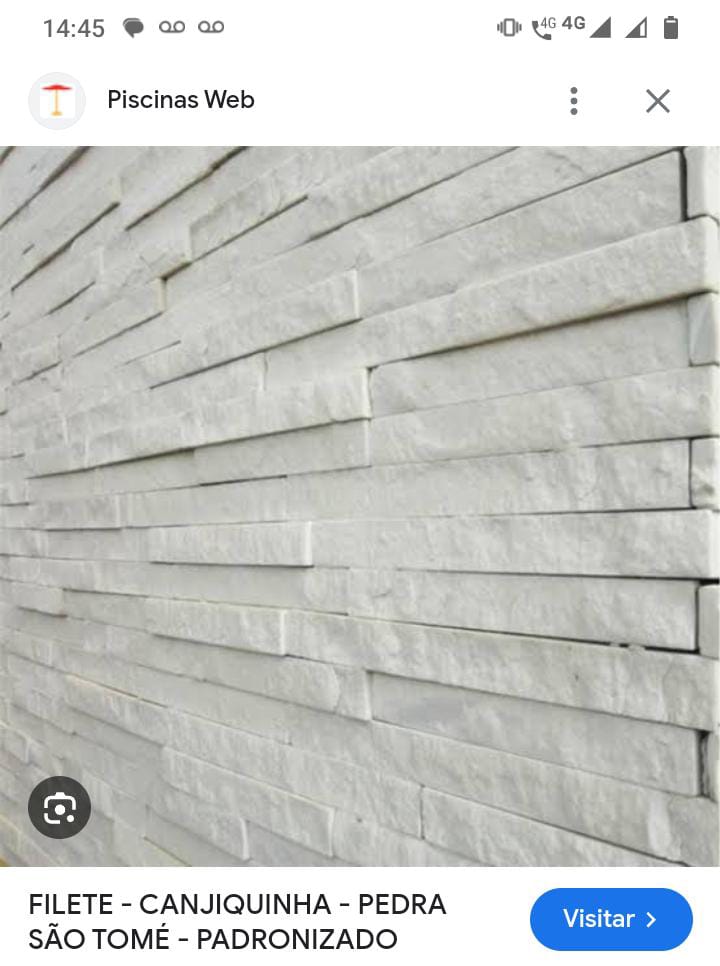This screenshot has width=720, height=966.
Task: Search this image with Google Lens
Action: point(59,807)
